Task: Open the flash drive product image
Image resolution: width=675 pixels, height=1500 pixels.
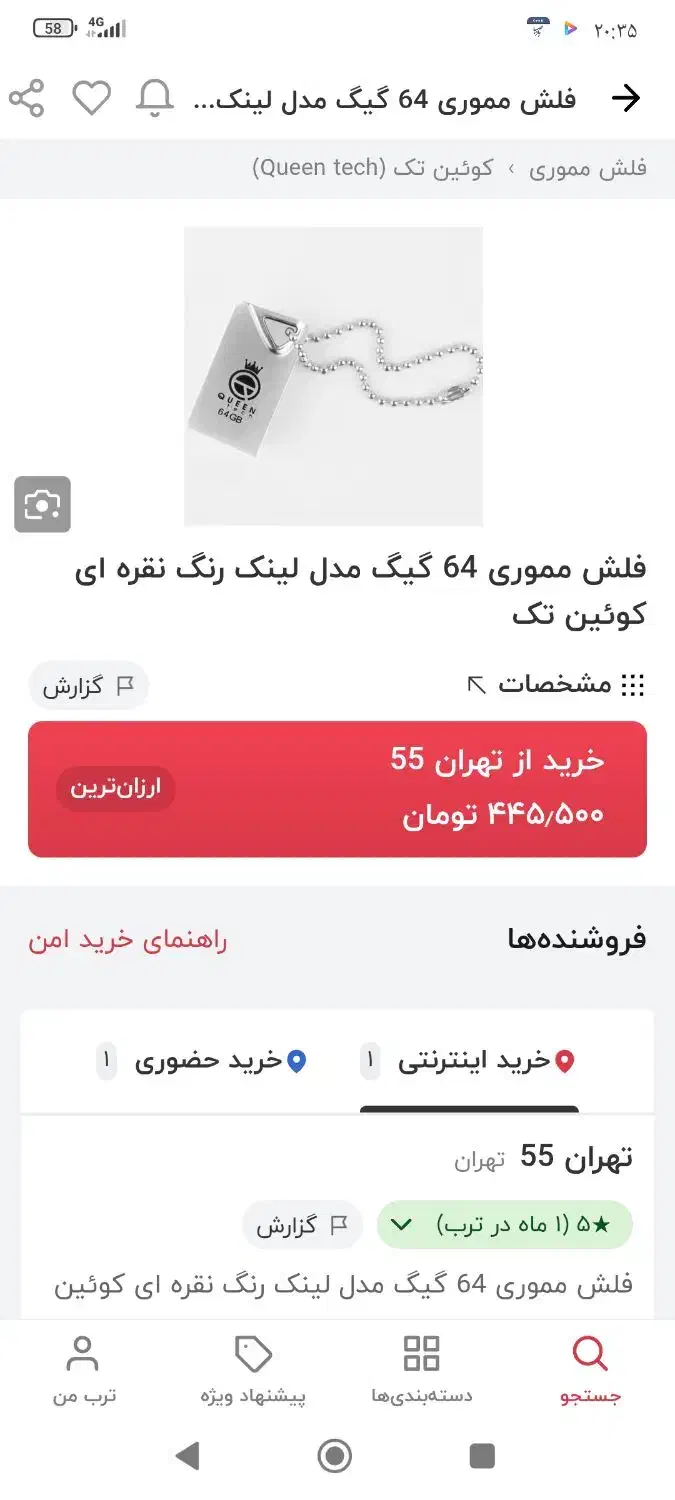Action: coord(333,376)
